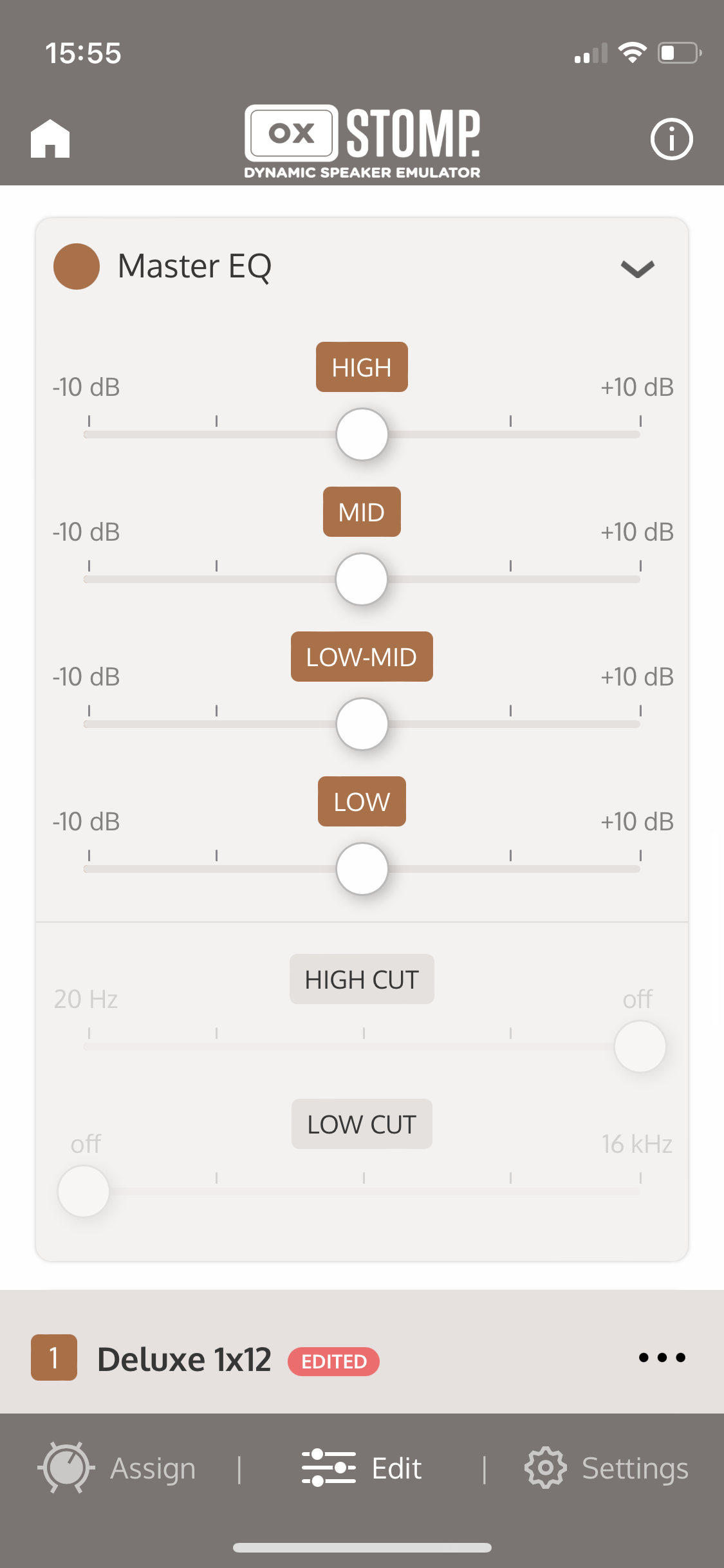Toggle the MID band label
This screenshot has height=1568, width=724.
(x=362, y=512)
